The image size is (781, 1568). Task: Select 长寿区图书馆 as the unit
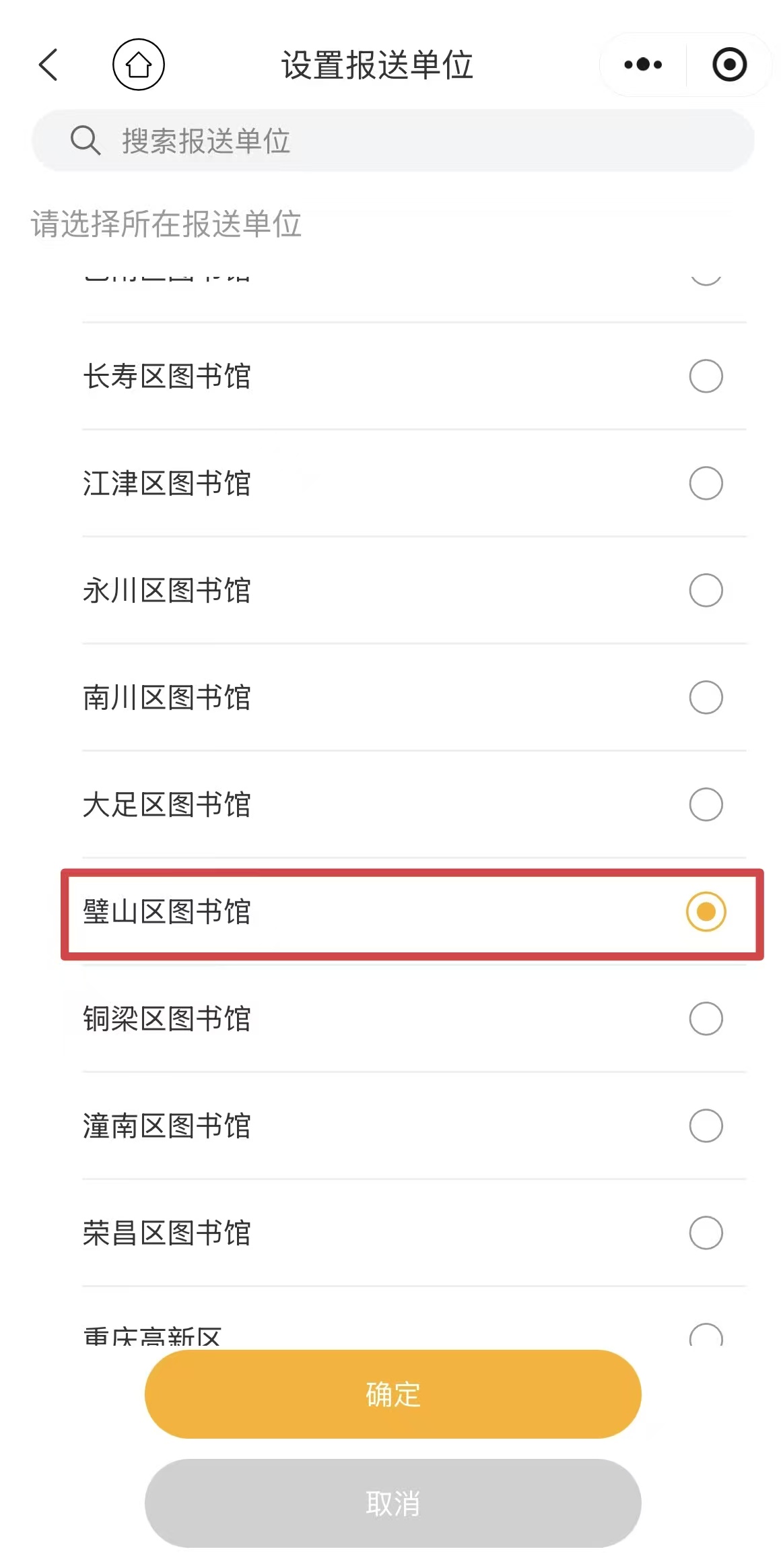coord(706,376)
